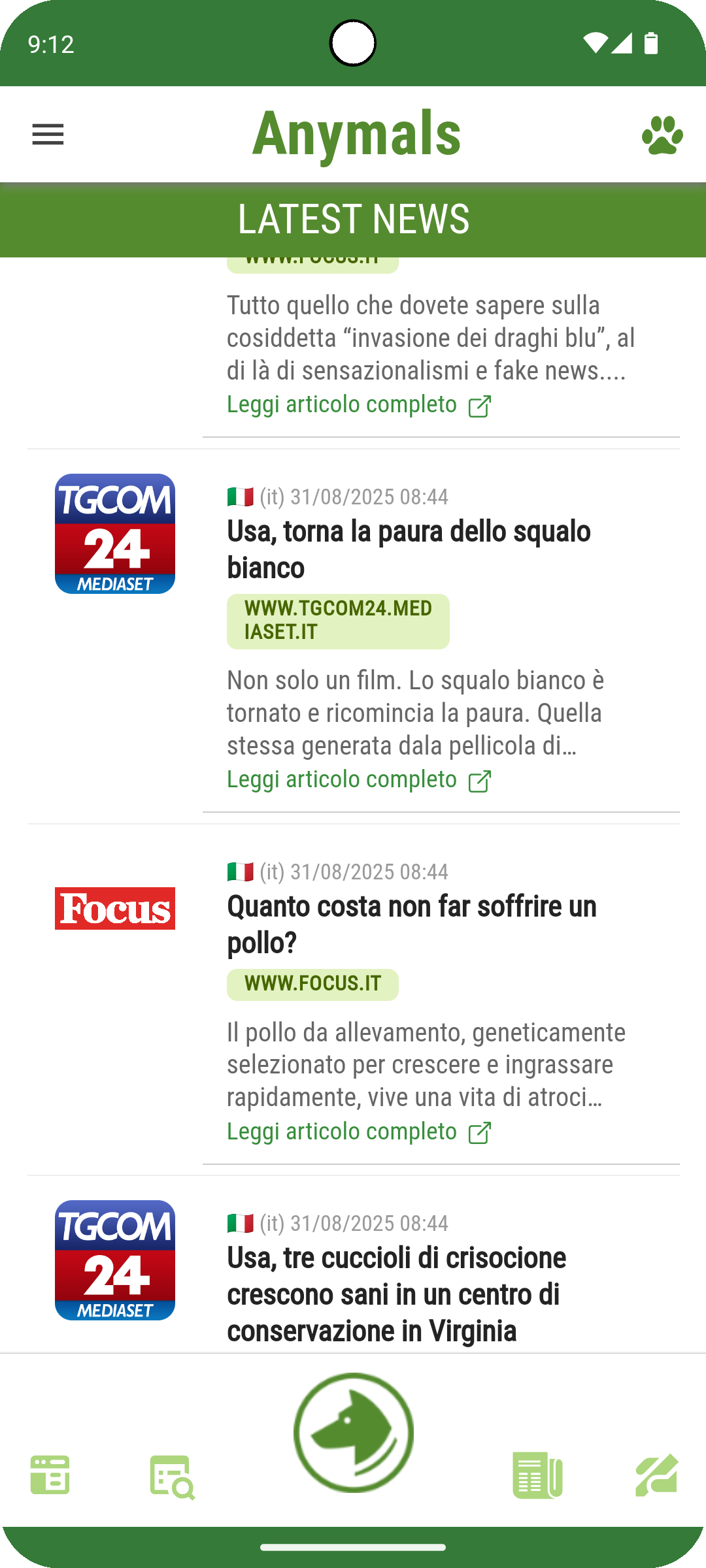Open article about squalo bianco fear
706x1568 pixels.
[x=409, y=549]
